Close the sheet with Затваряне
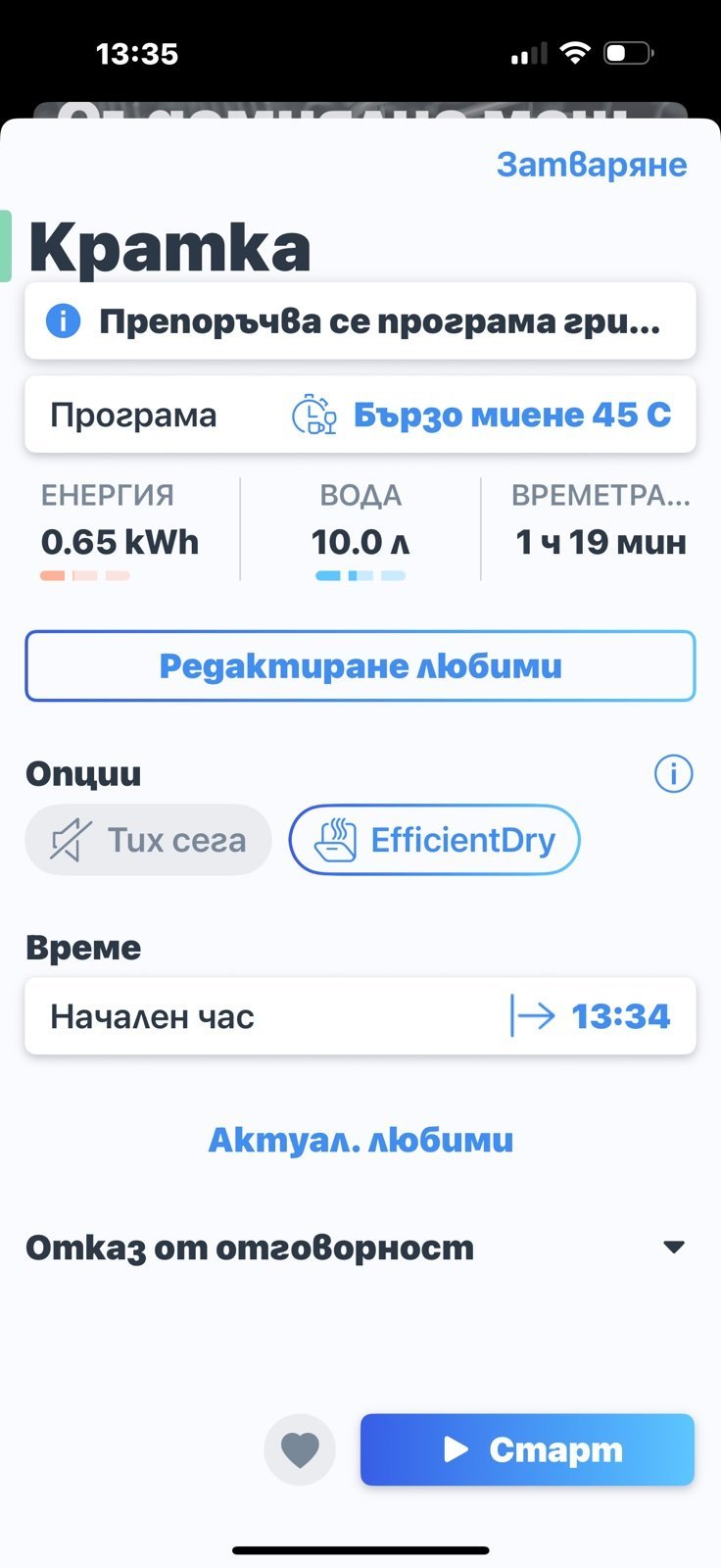 coord(591,165)
